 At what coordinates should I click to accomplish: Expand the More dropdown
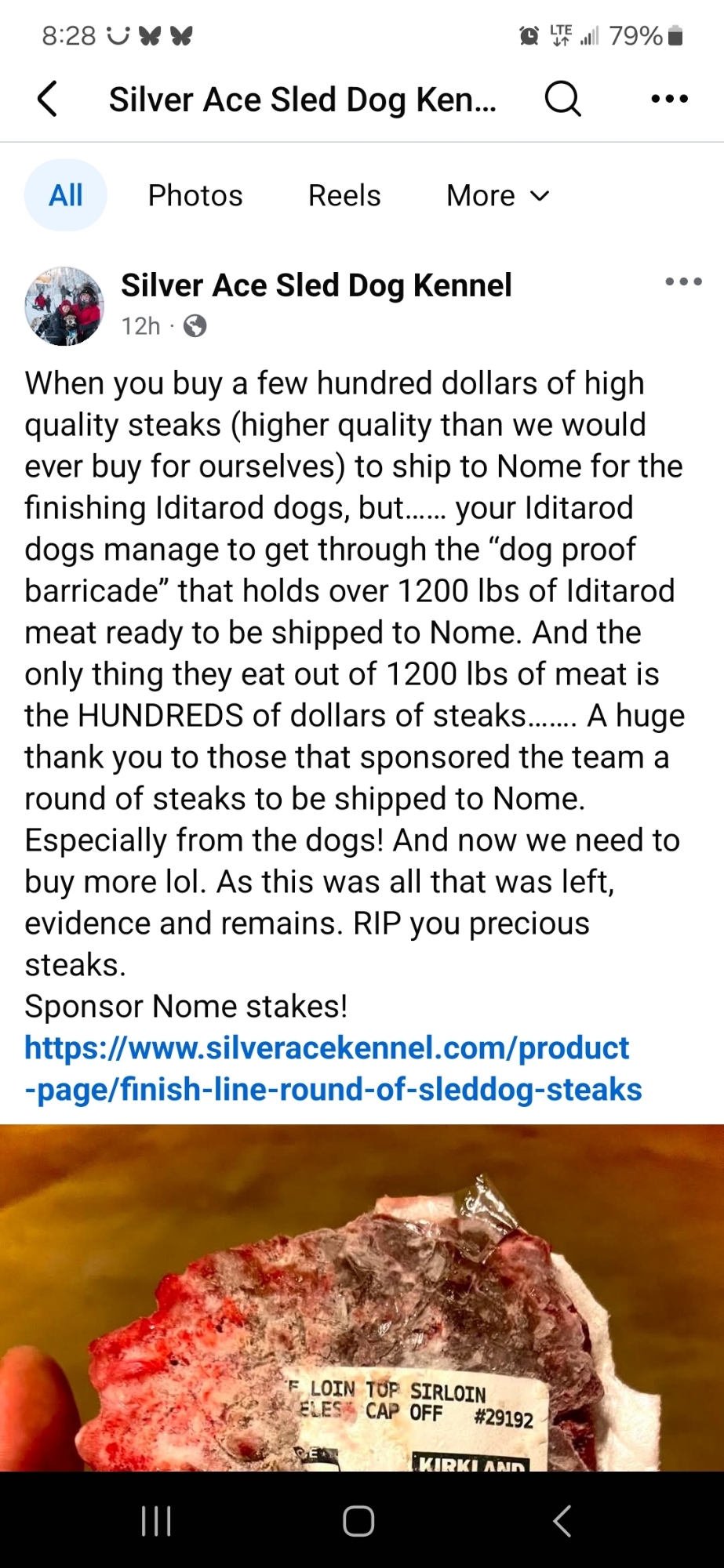tap(497, 195)
